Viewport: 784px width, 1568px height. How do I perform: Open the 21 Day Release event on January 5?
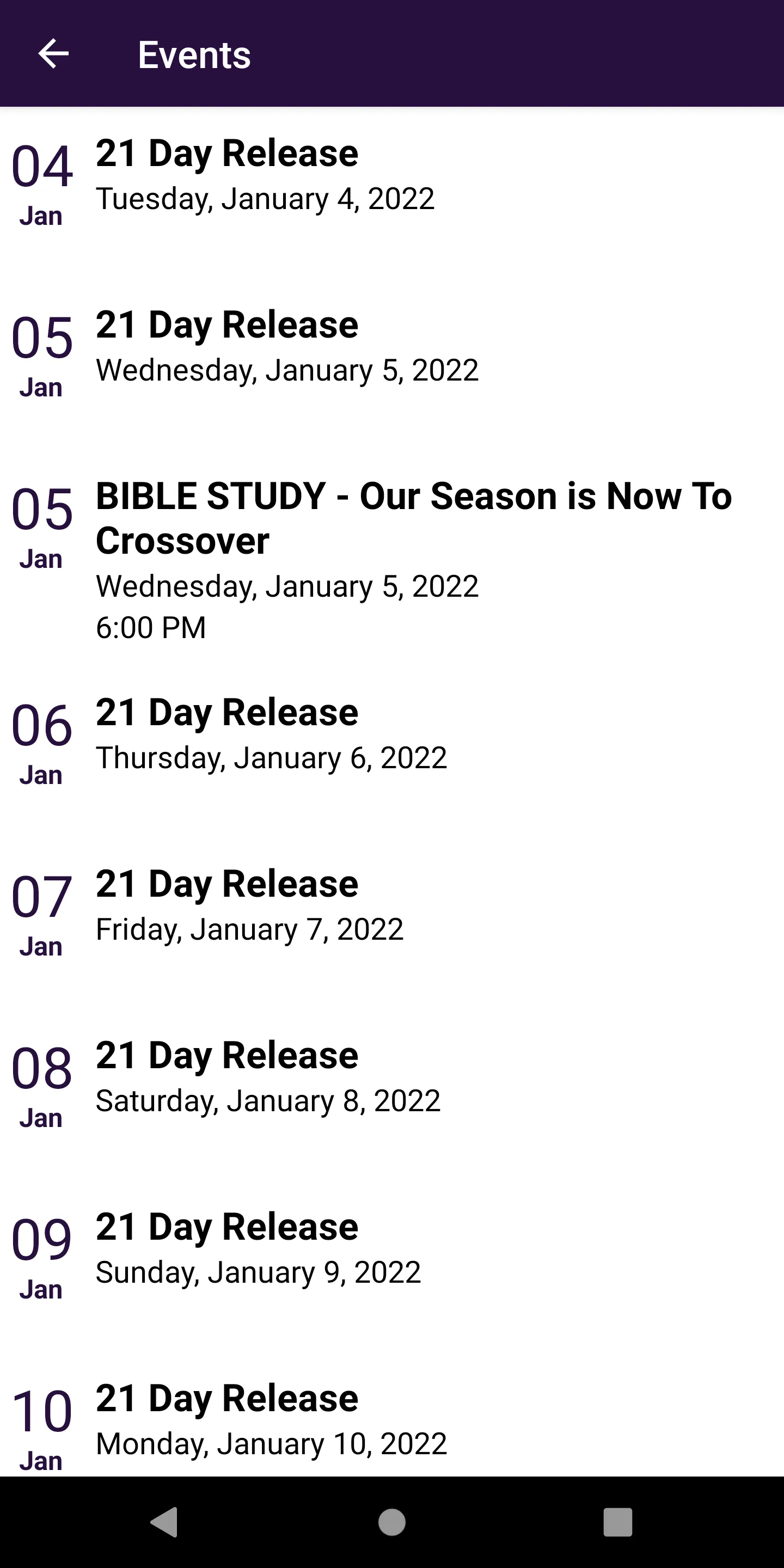(x=392, y=364)
